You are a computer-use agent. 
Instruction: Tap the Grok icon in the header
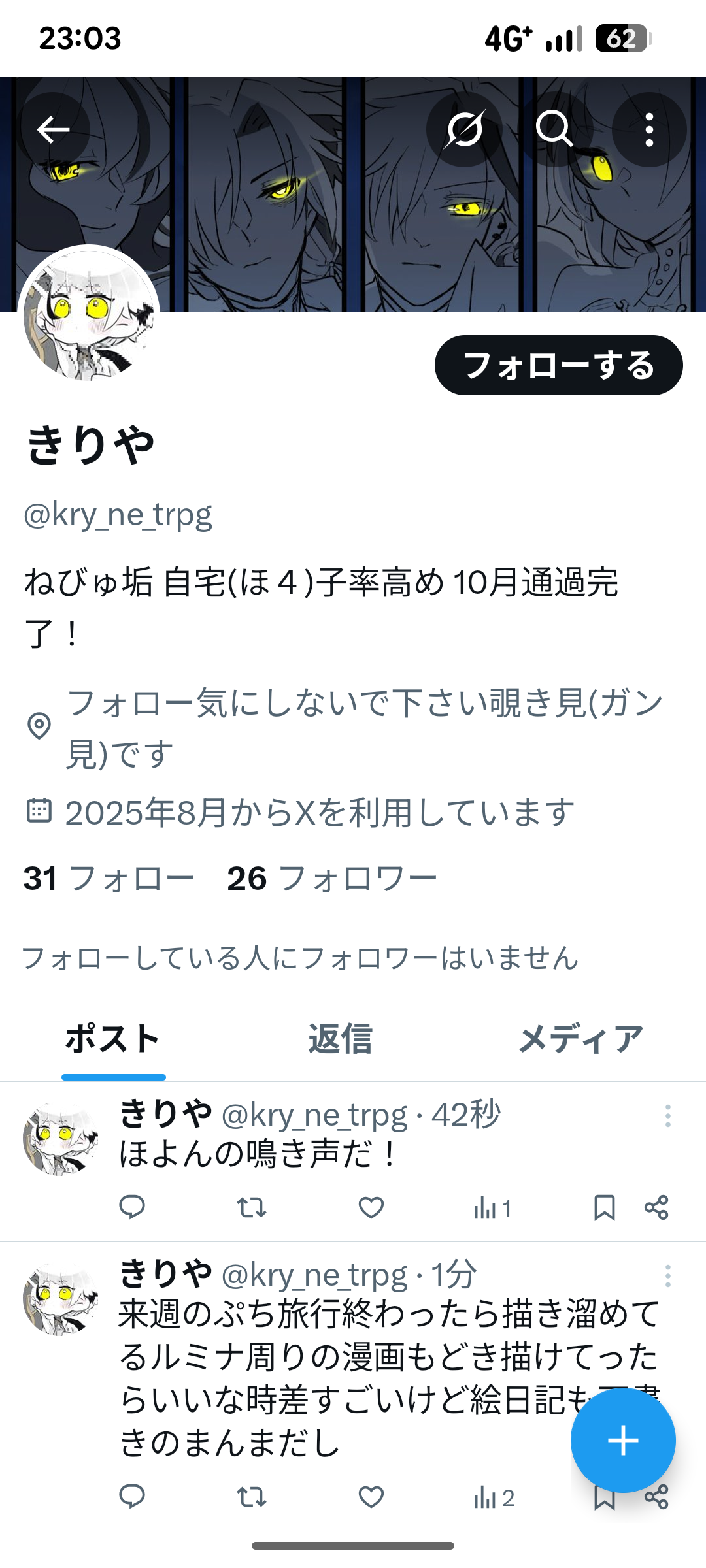(x=465, y=129)
